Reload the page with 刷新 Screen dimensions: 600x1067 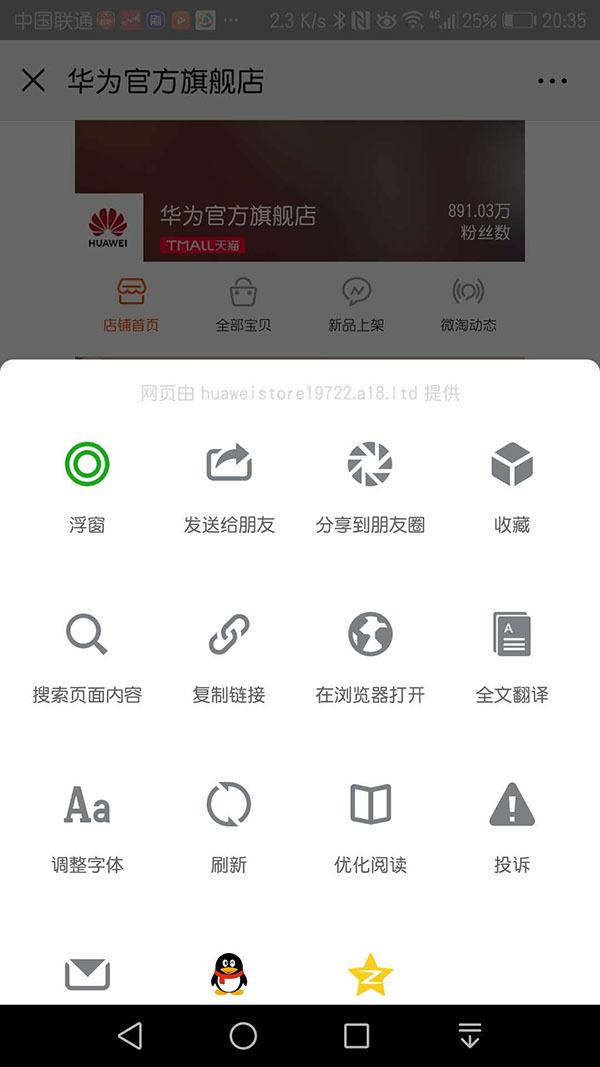click(229, 804)
